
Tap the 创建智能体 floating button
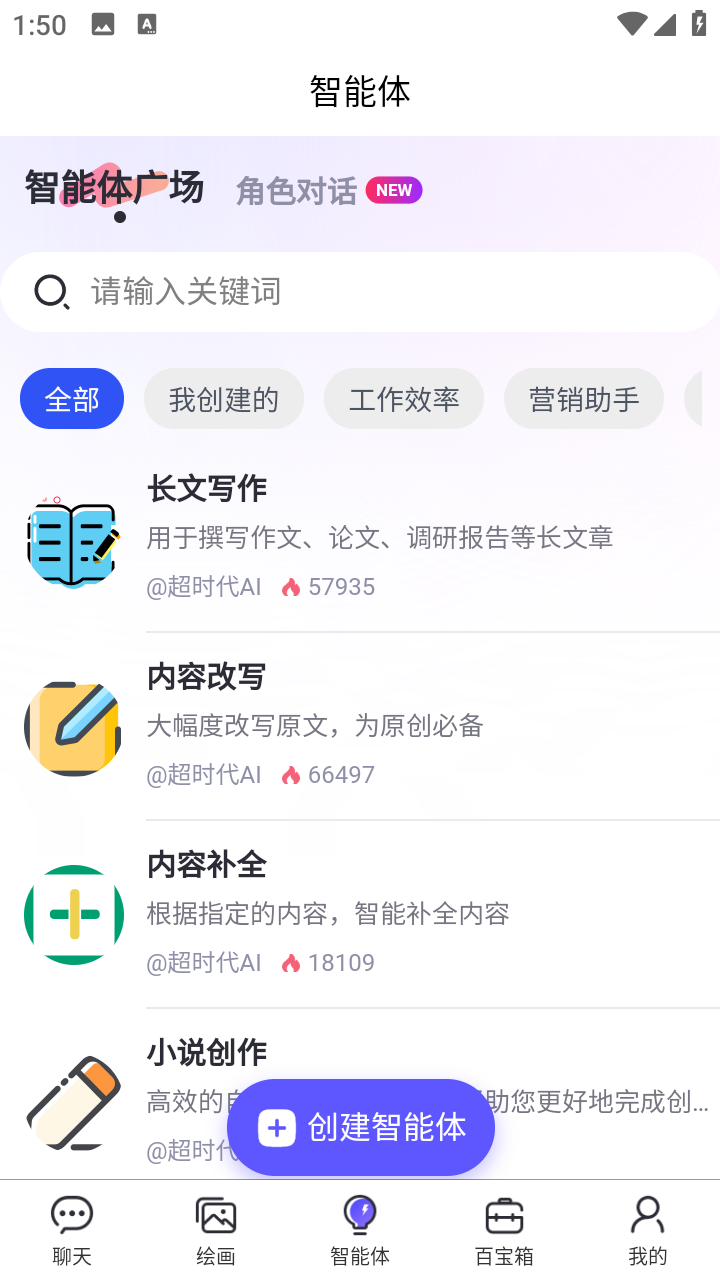[361, 1127]
